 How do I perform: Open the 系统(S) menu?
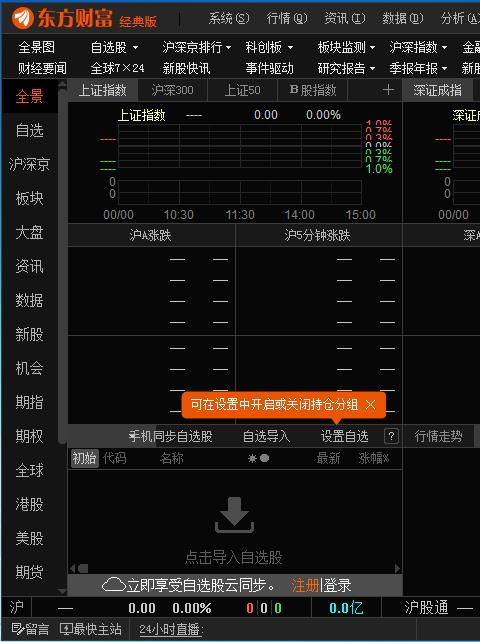[x=229, y=18]
